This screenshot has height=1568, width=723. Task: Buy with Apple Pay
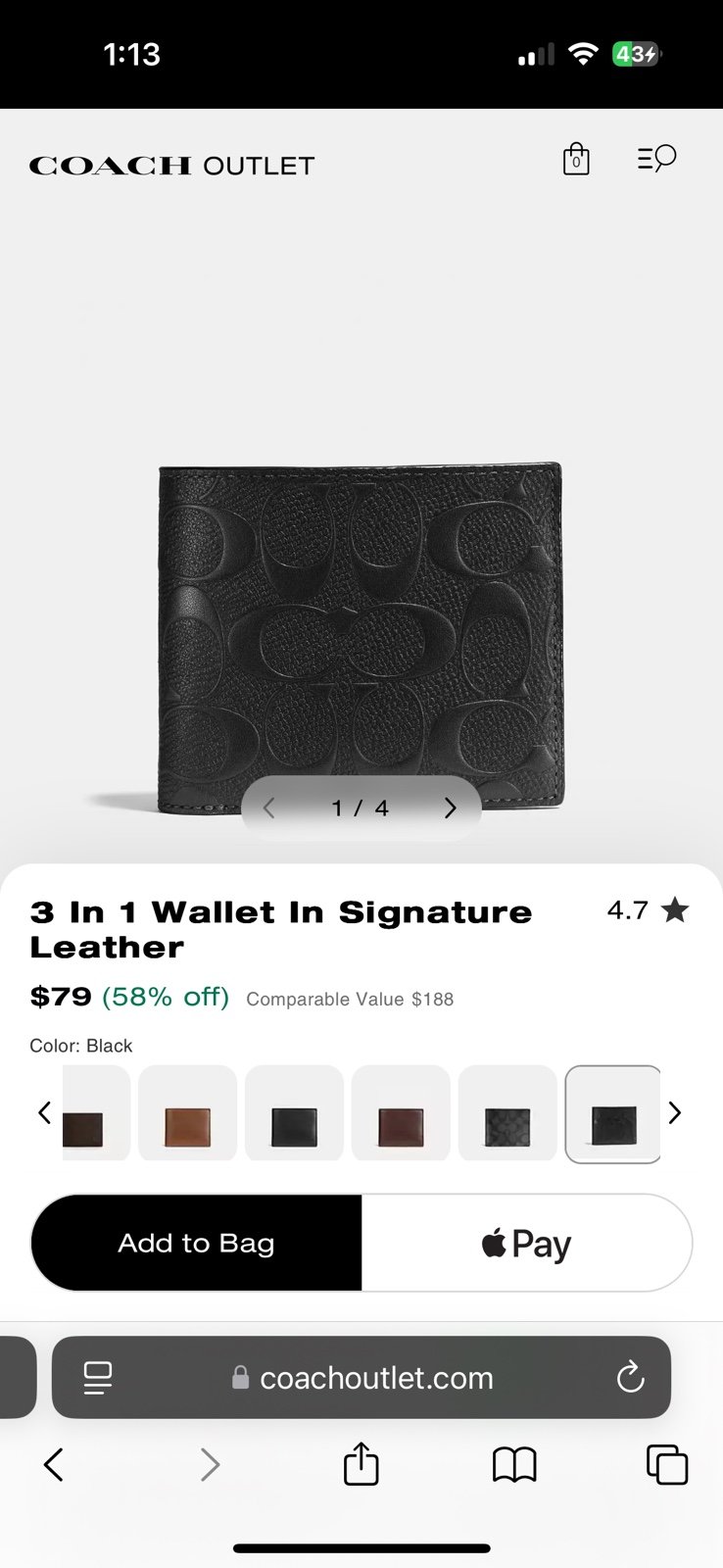pyautogui.click(x=527, y=1243)
